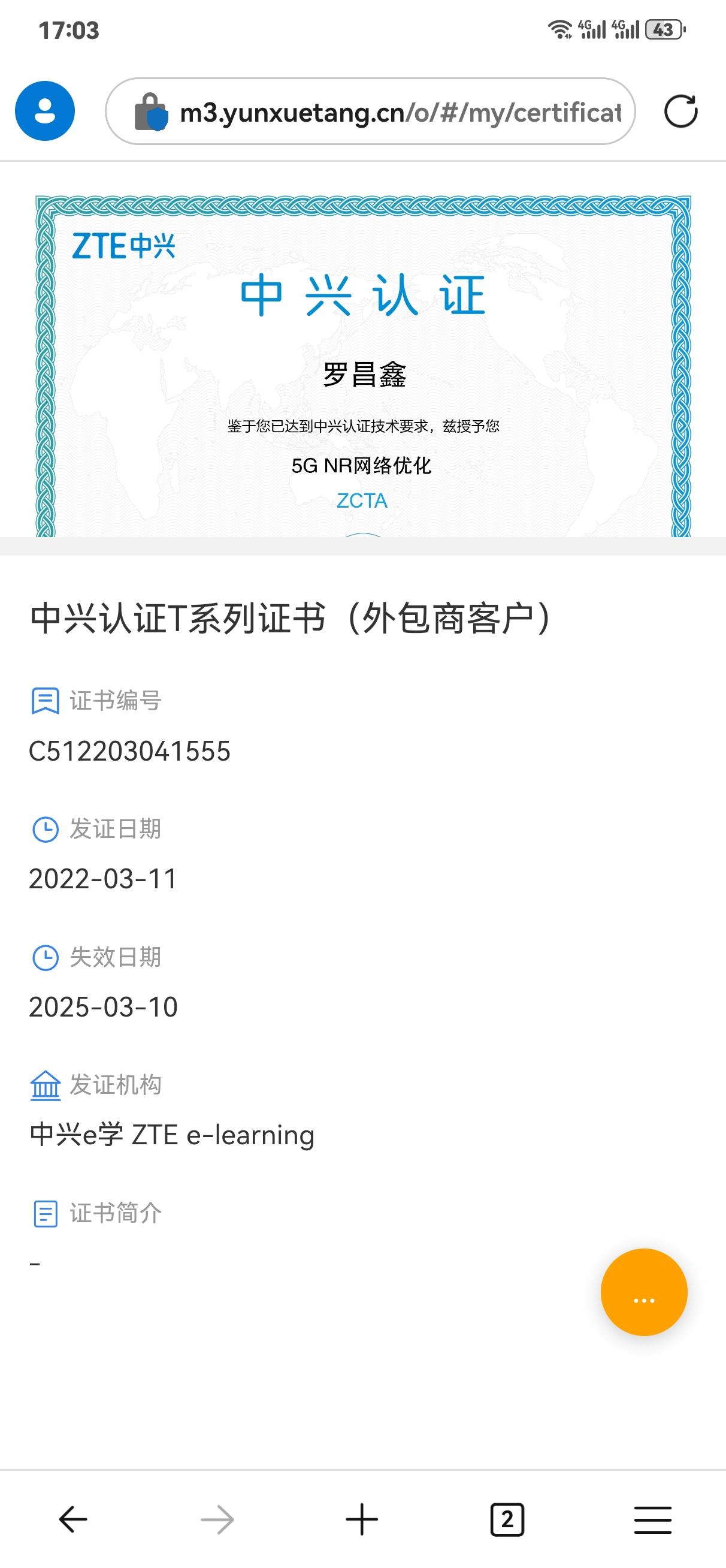Open the tab switcher showing 2 tabs
Viewport: 726px width, 1568px height.
click(507, 1520)
